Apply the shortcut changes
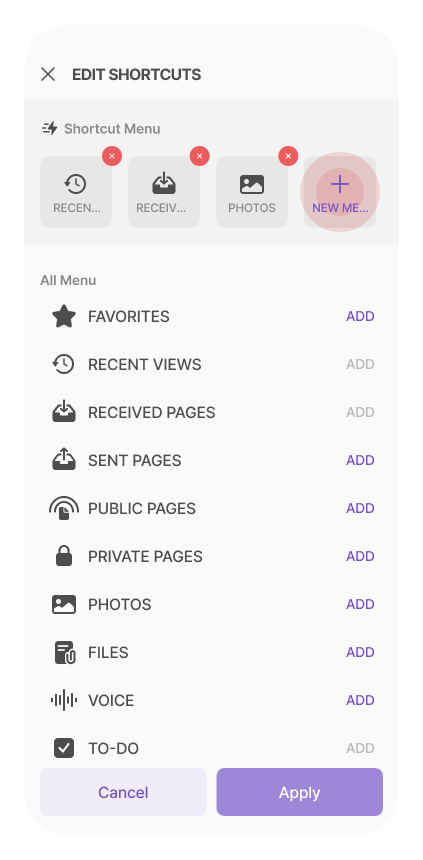Viewport: 423px width, 860px height. [300, 792]
